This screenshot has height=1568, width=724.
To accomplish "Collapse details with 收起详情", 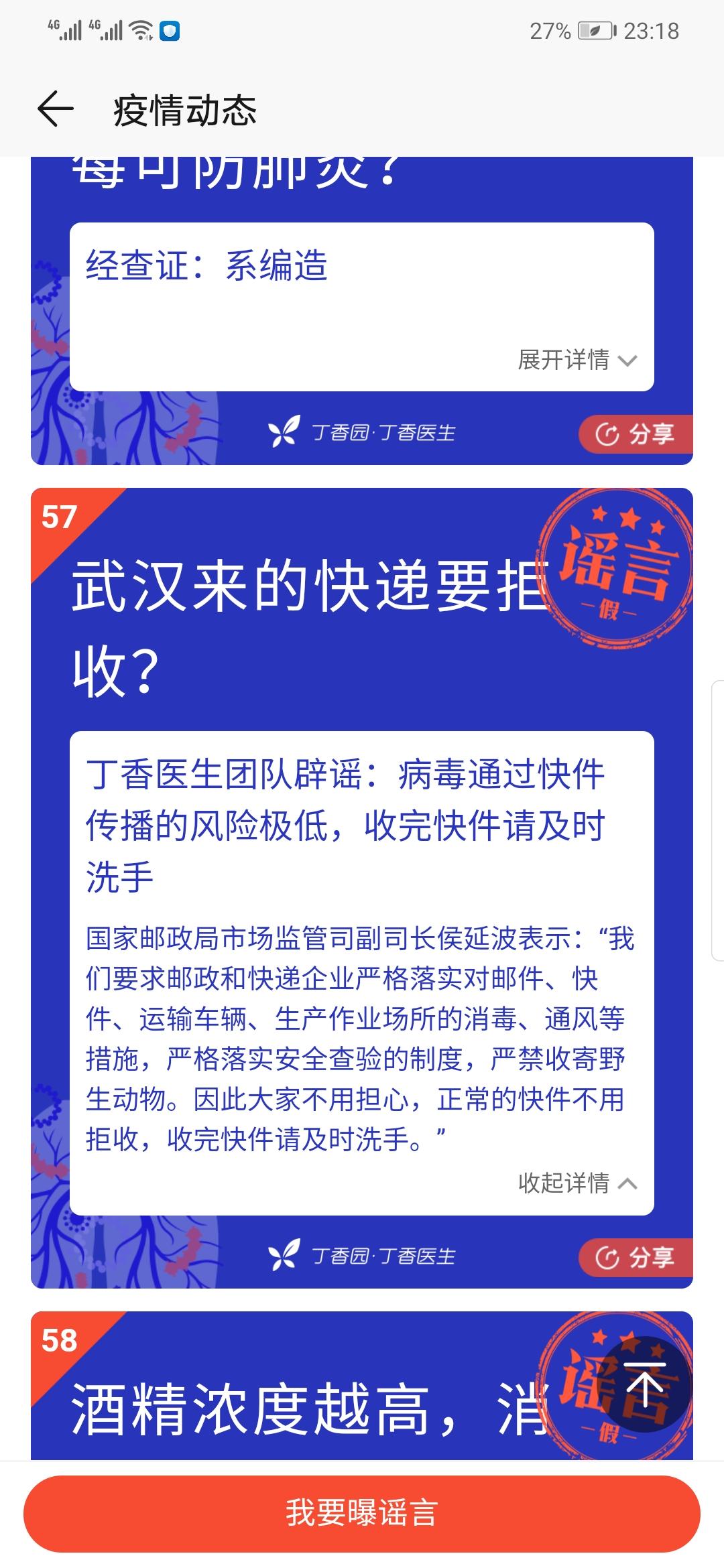I will [x=577, y=1183].
